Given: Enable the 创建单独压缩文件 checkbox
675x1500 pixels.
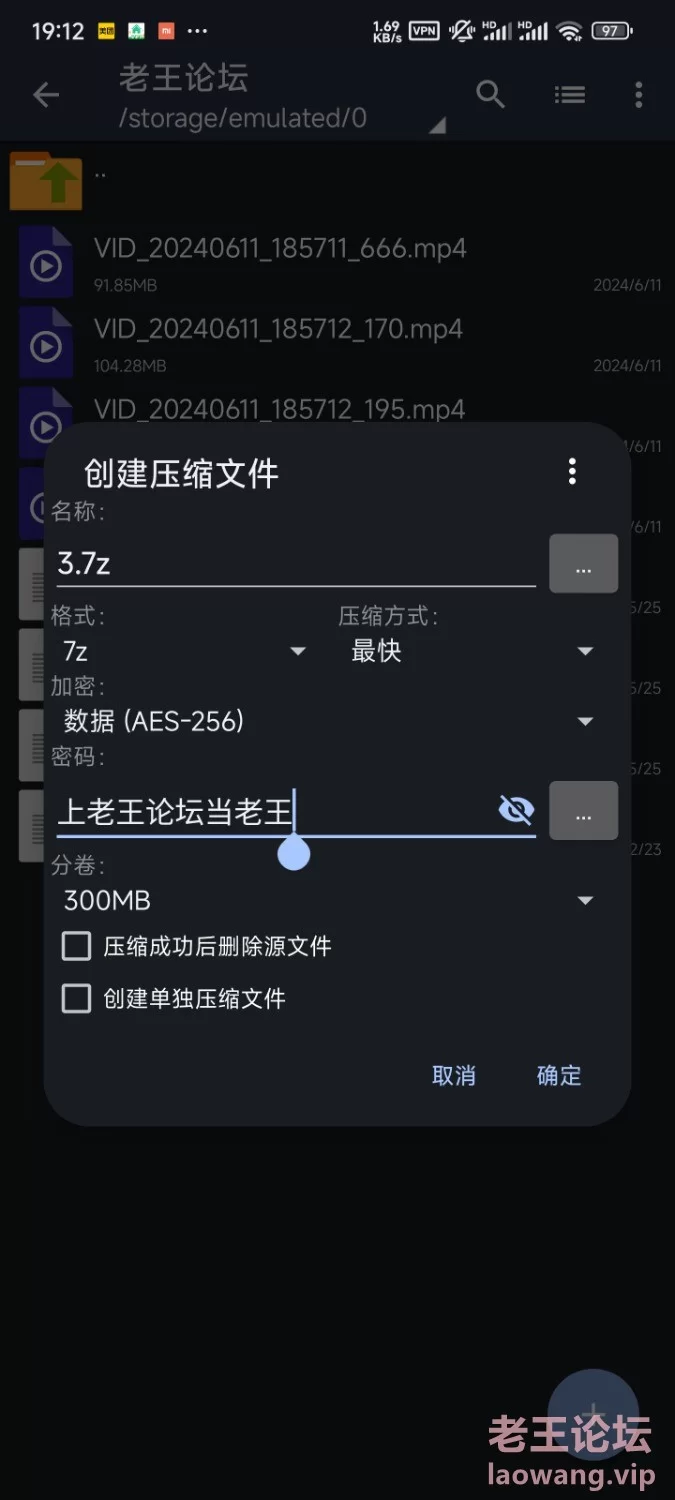Looking at the screenshot, I should 77,998.
